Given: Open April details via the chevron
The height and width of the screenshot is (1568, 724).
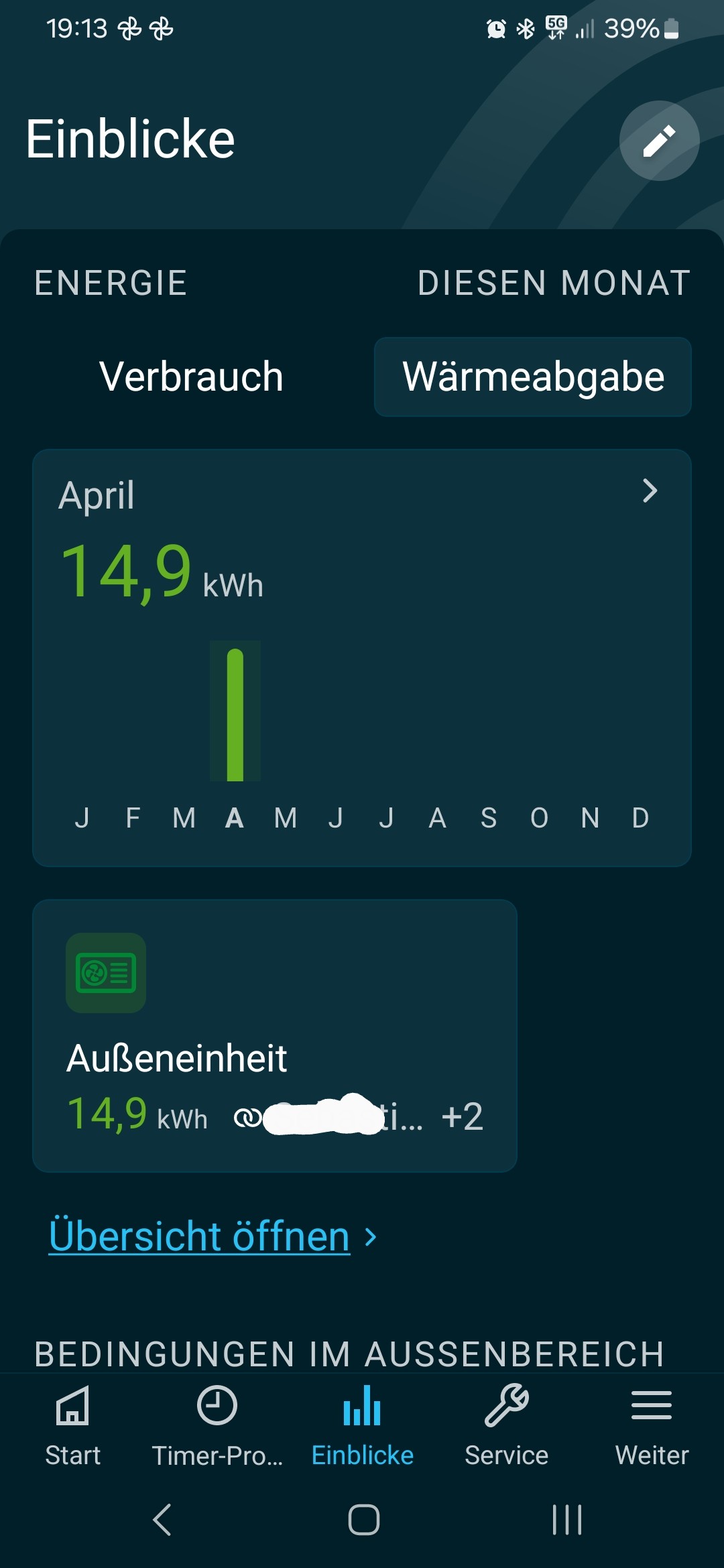Looking at the screenshot, I should (x=650, y=491).
